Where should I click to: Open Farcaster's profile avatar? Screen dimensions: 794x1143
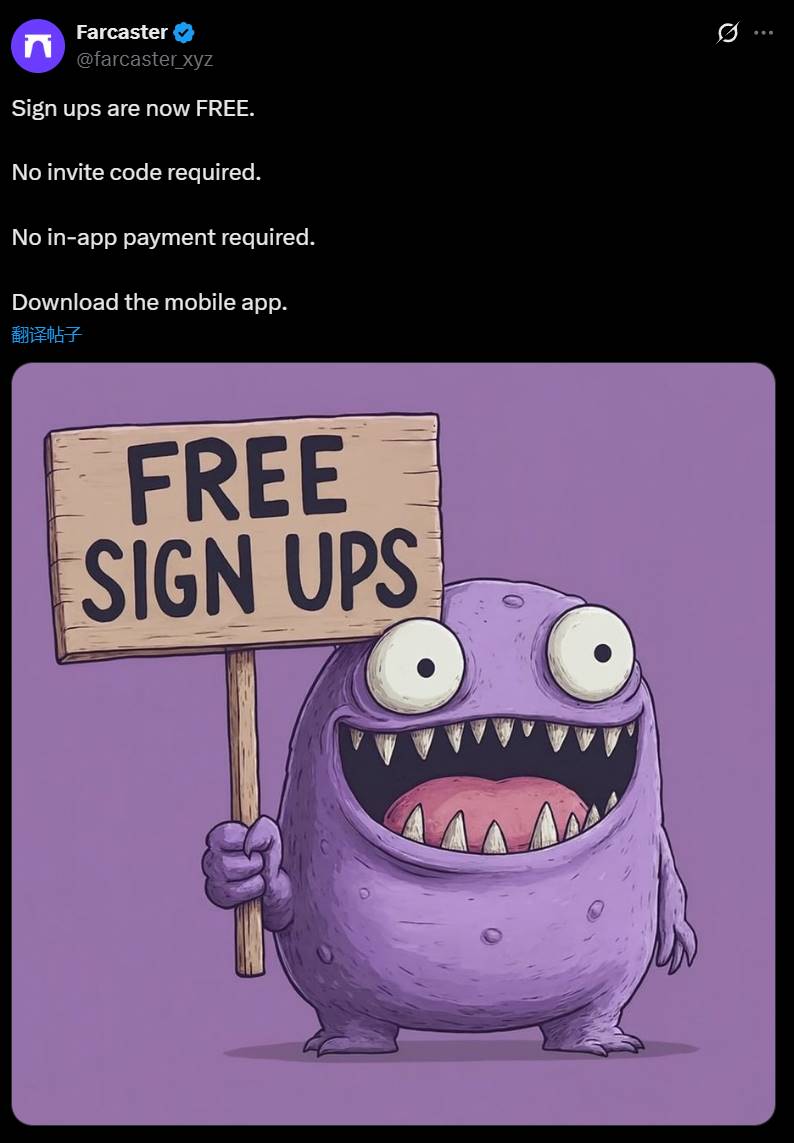pos(37,46)
